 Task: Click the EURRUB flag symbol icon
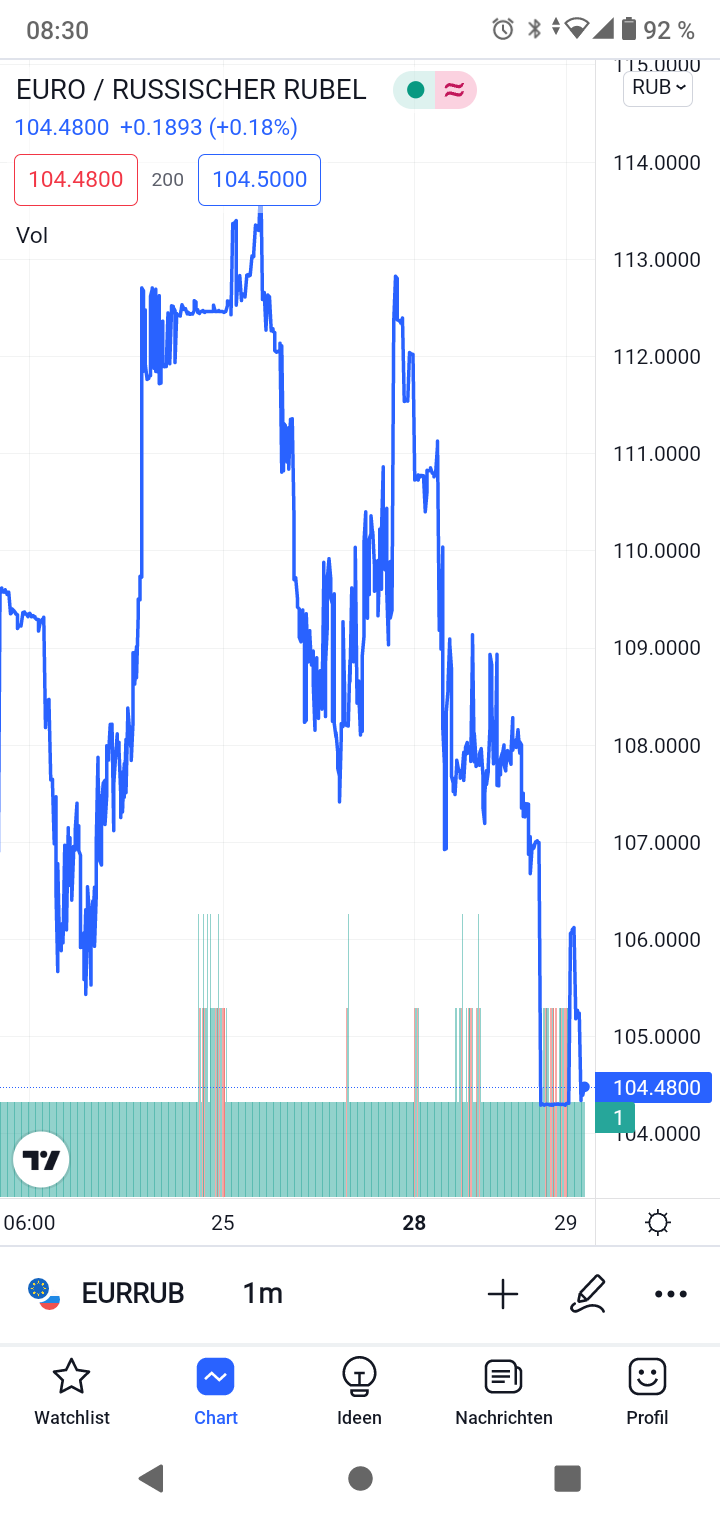click(x=42, y=1292)
